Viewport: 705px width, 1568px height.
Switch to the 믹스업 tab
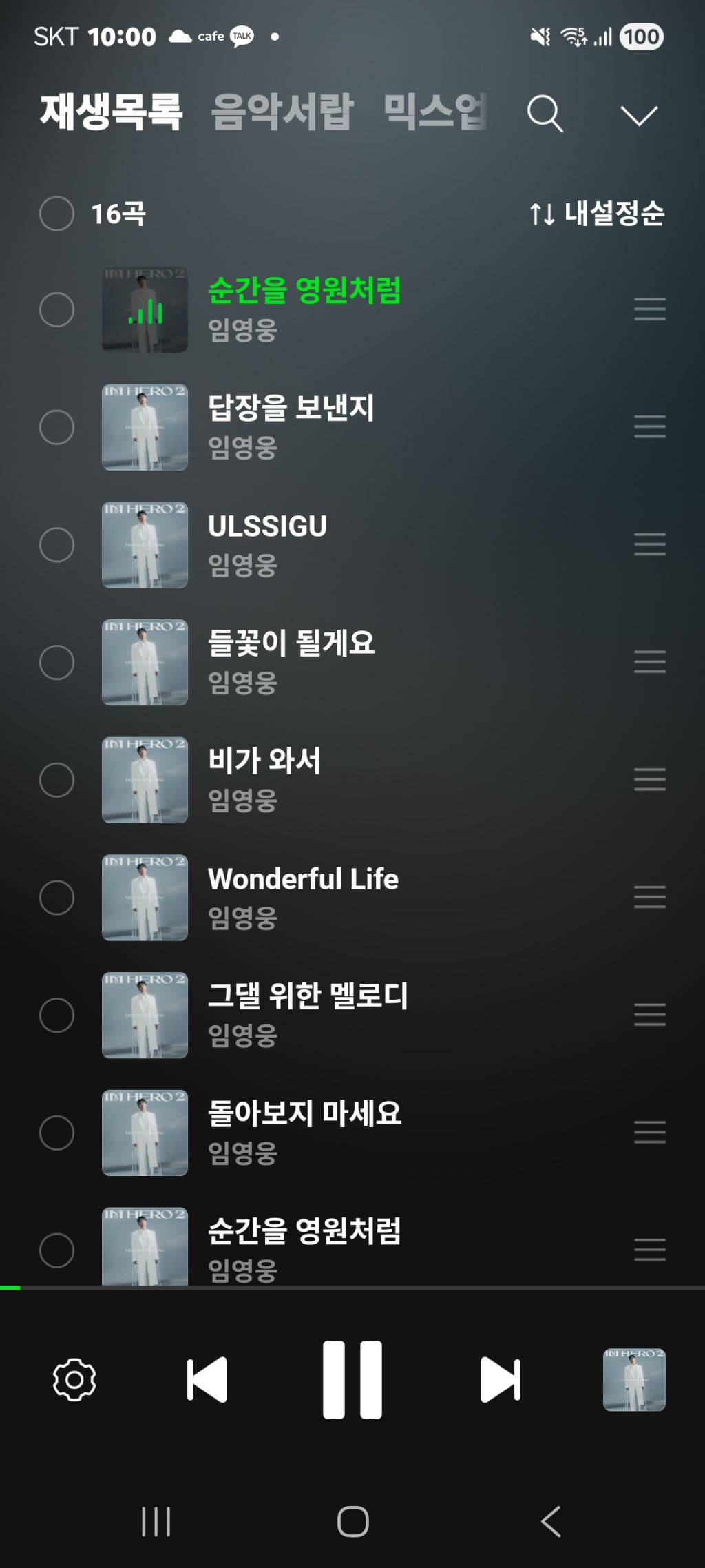(x=435, y=112)
